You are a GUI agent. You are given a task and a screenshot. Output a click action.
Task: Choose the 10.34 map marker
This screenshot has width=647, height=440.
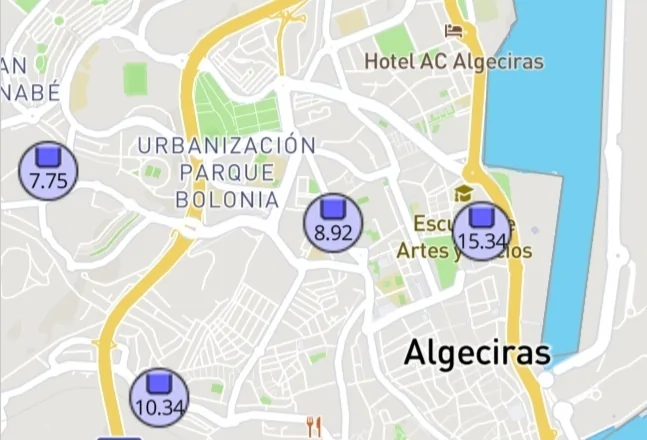[159, 397]
